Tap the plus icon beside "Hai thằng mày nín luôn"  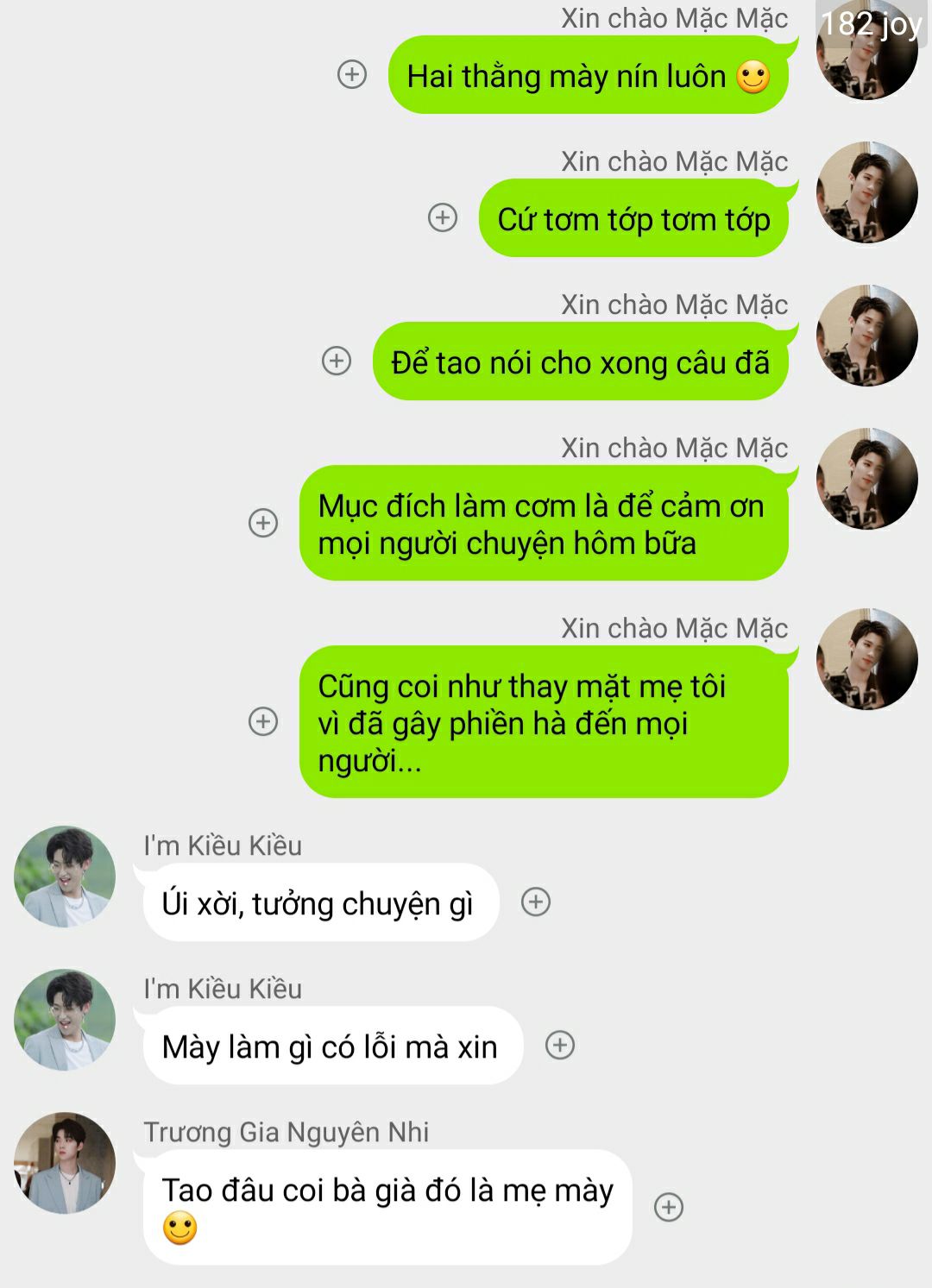pyautogui.click(x=351, y=75)
